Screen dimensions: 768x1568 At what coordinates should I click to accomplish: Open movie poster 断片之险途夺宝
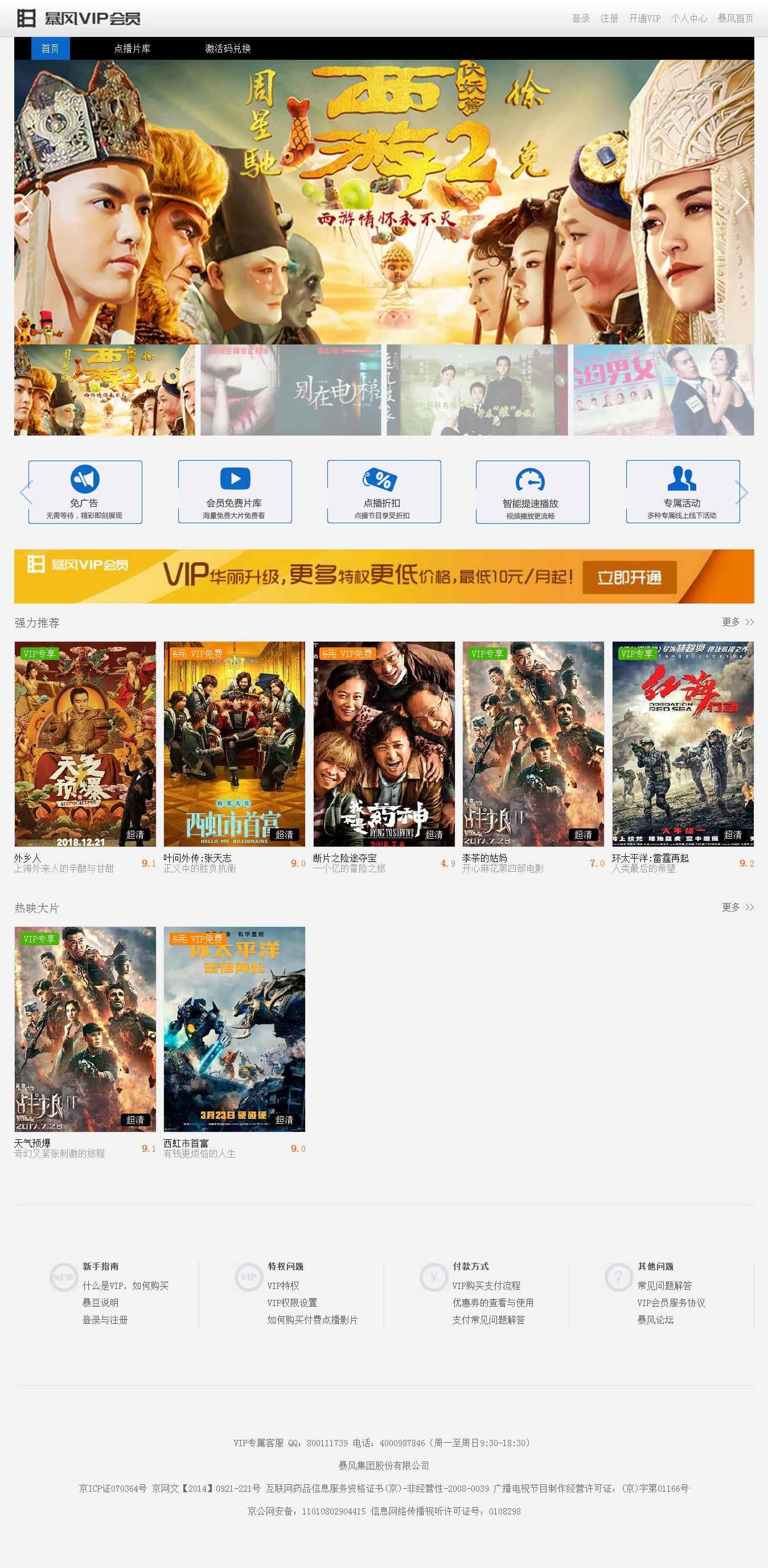[383, 743]
